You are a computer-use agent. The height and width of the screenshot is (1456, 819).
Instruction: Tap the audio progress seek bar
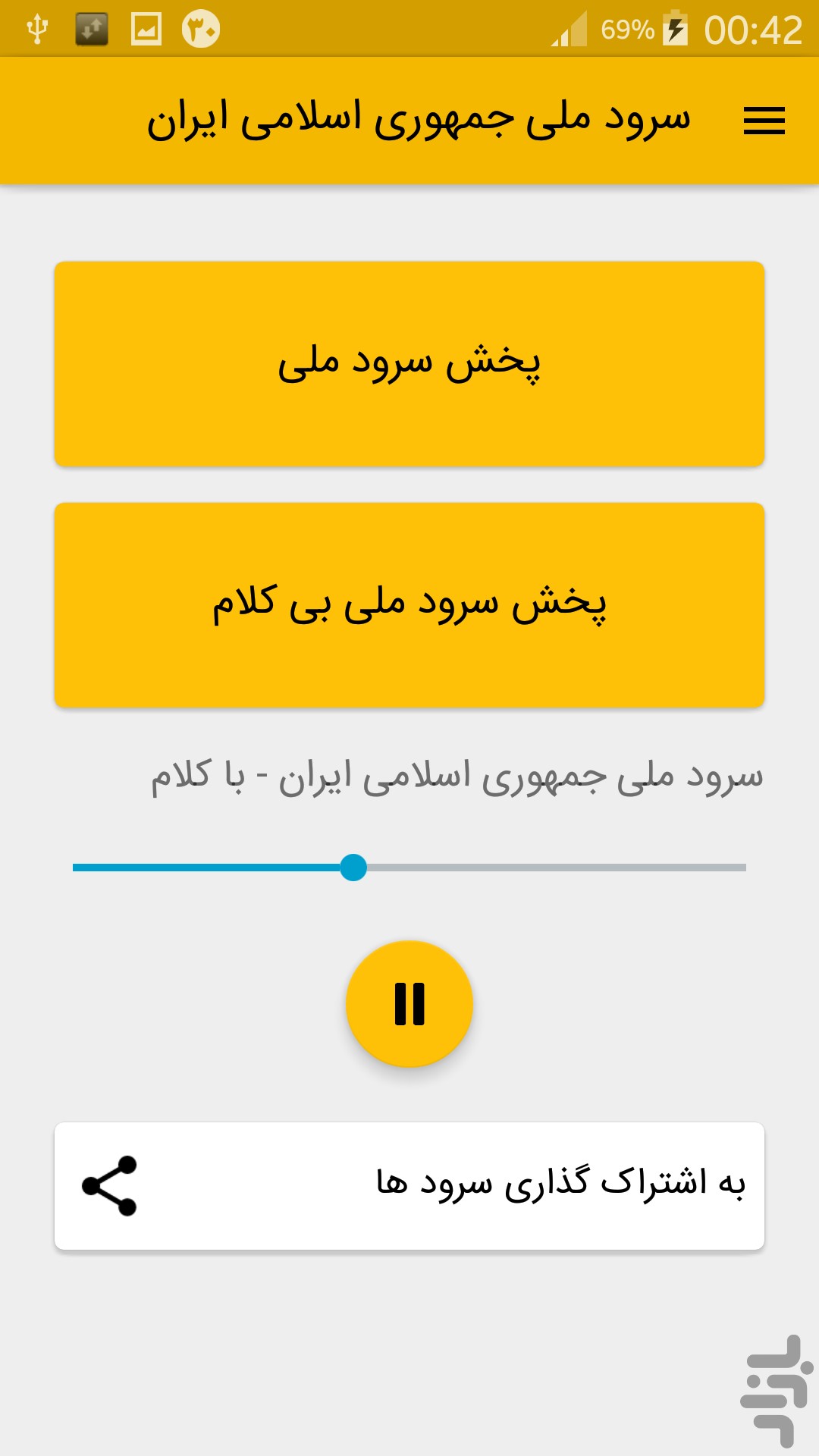[x=409, y=868]
